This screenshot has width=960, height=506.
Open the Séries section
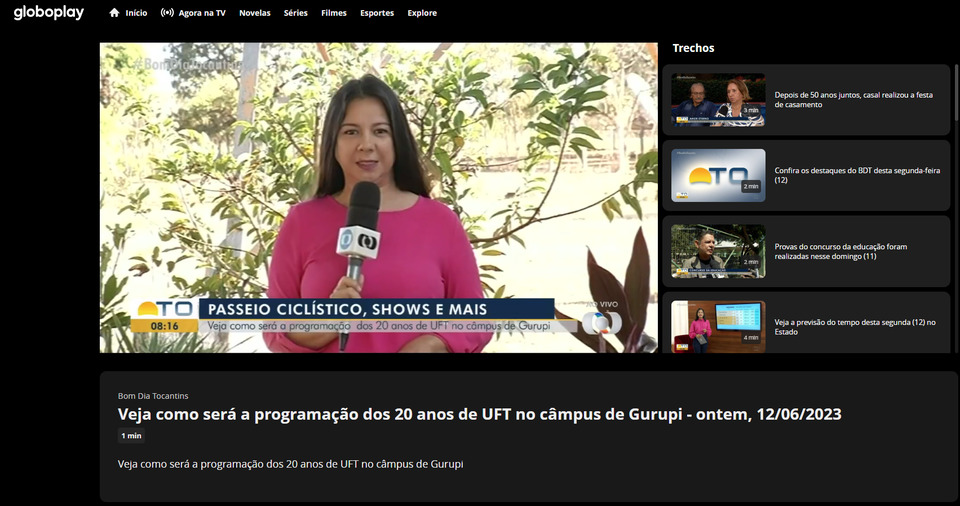[x=296, y=13]
